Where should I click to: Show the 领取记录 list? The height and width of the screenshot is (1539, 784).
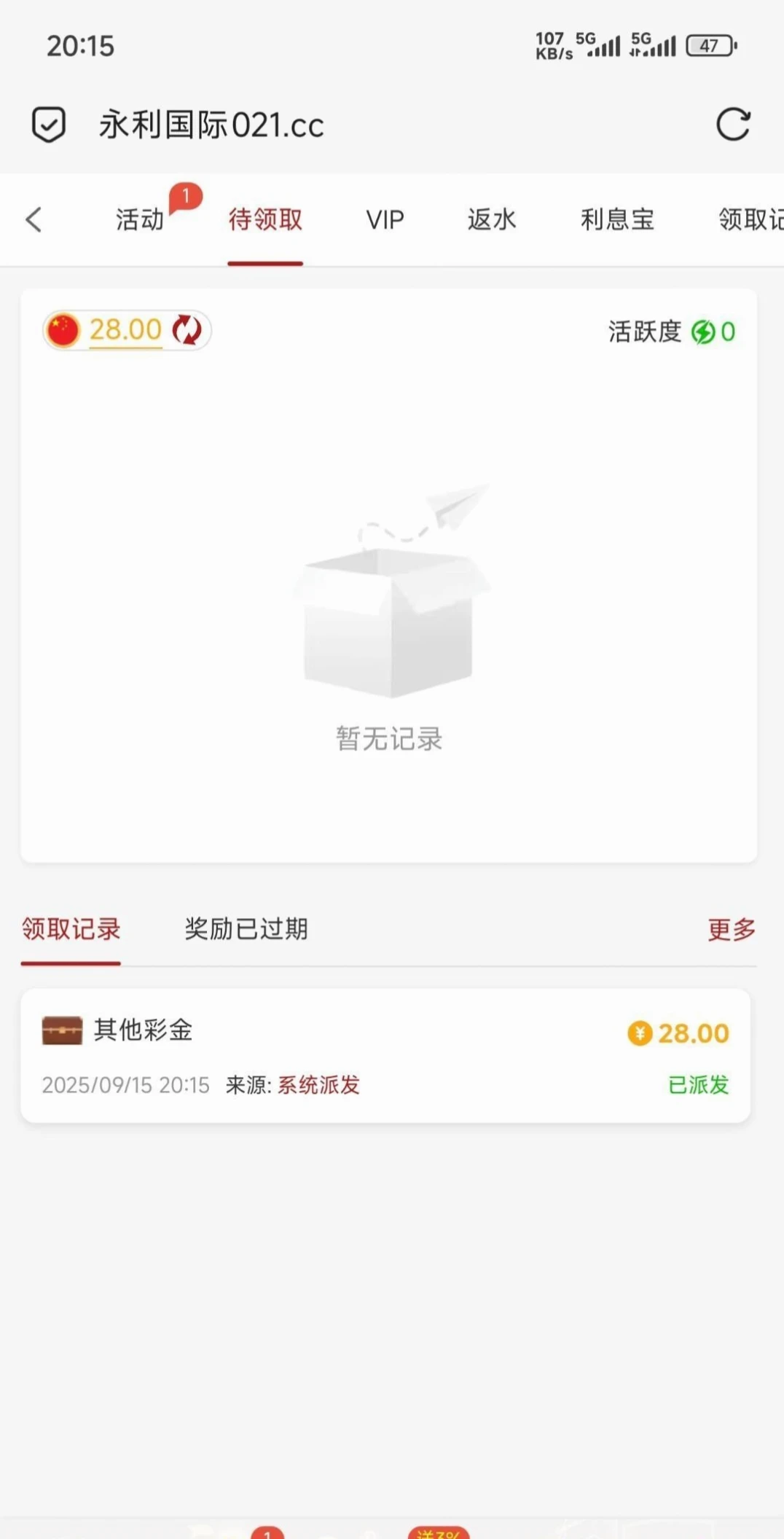(x=71, y=929)
